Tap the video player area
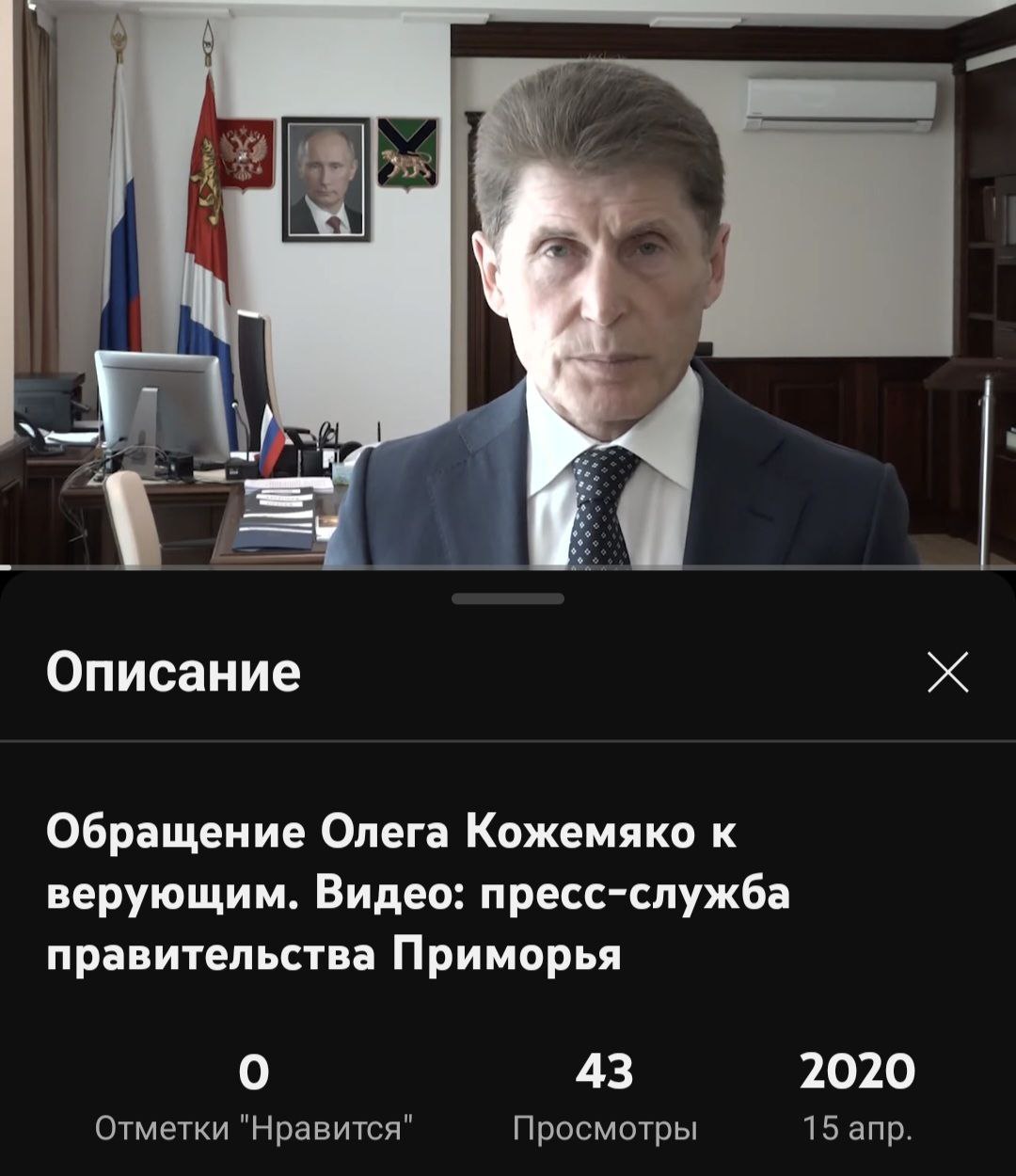This screenshot has width=1016, height=1176. click(508, 282)
